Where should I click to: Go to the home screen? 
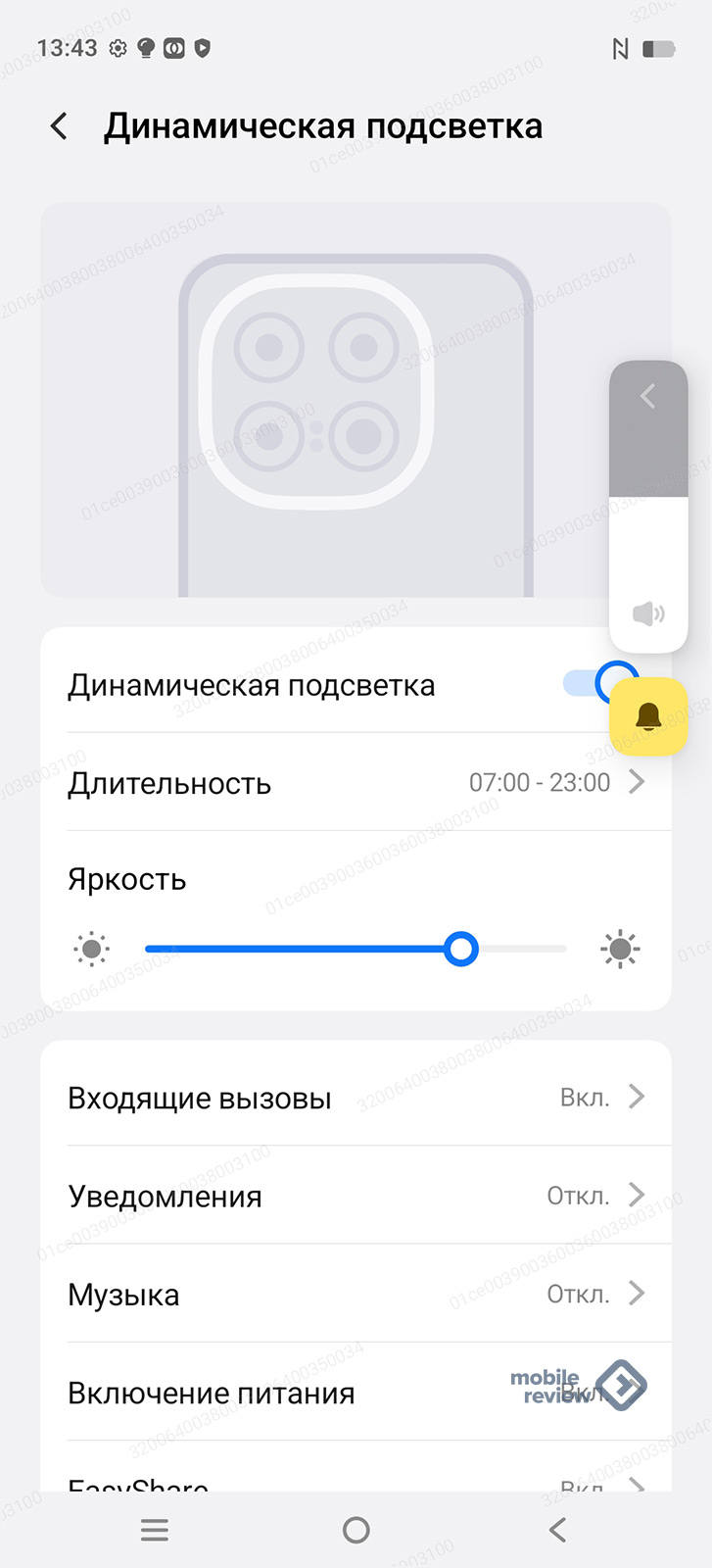click(356, 1530)
